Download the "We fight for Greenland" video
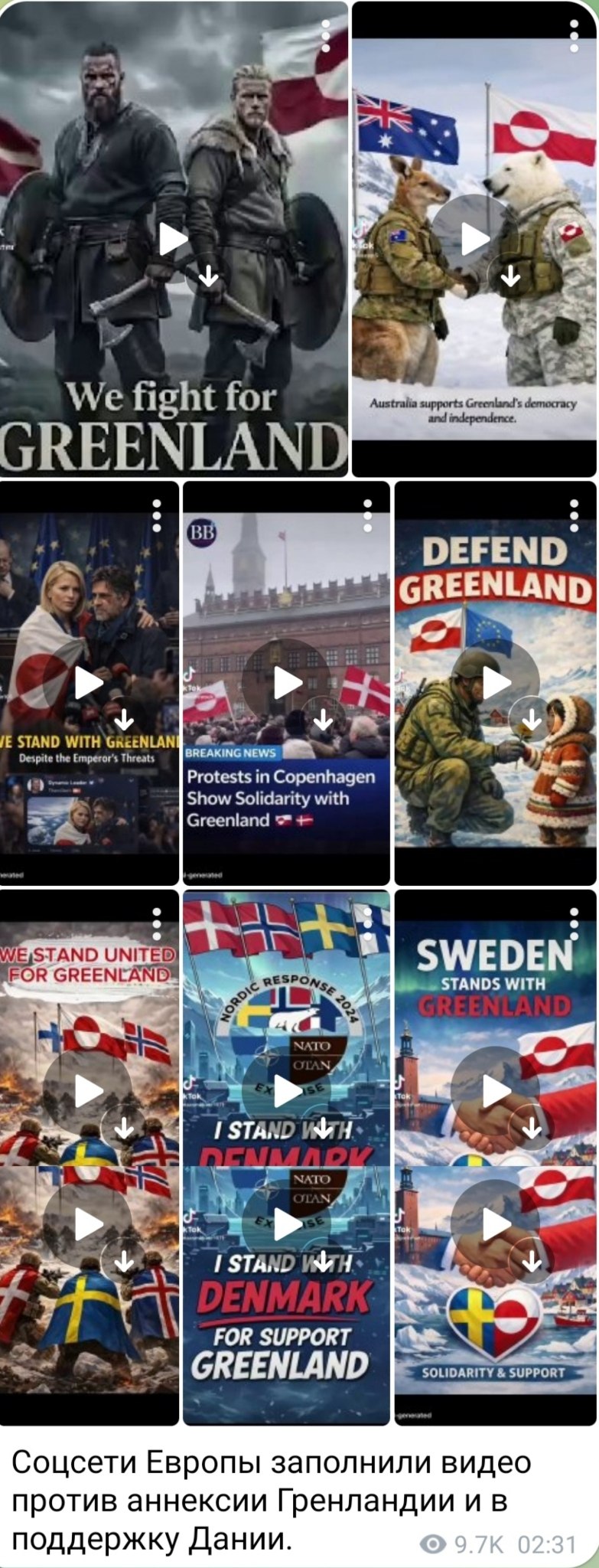This screenshot has height=1568, width=599. pyautogui.click(x=208, y=276)
